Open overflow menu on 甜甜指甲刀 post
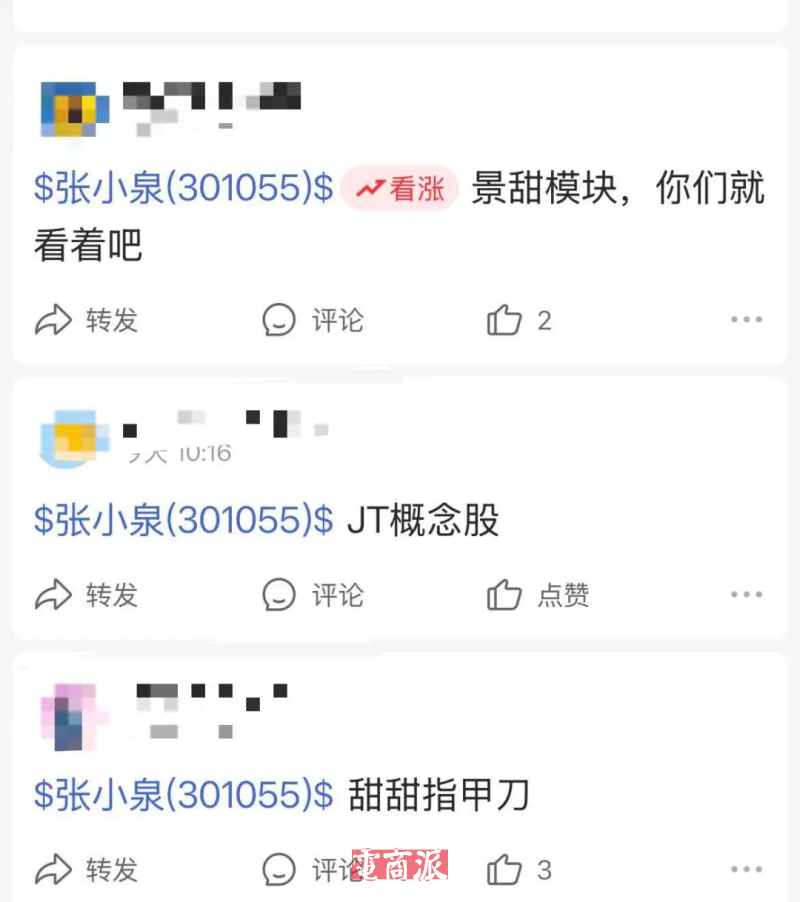 coord(746,869)
